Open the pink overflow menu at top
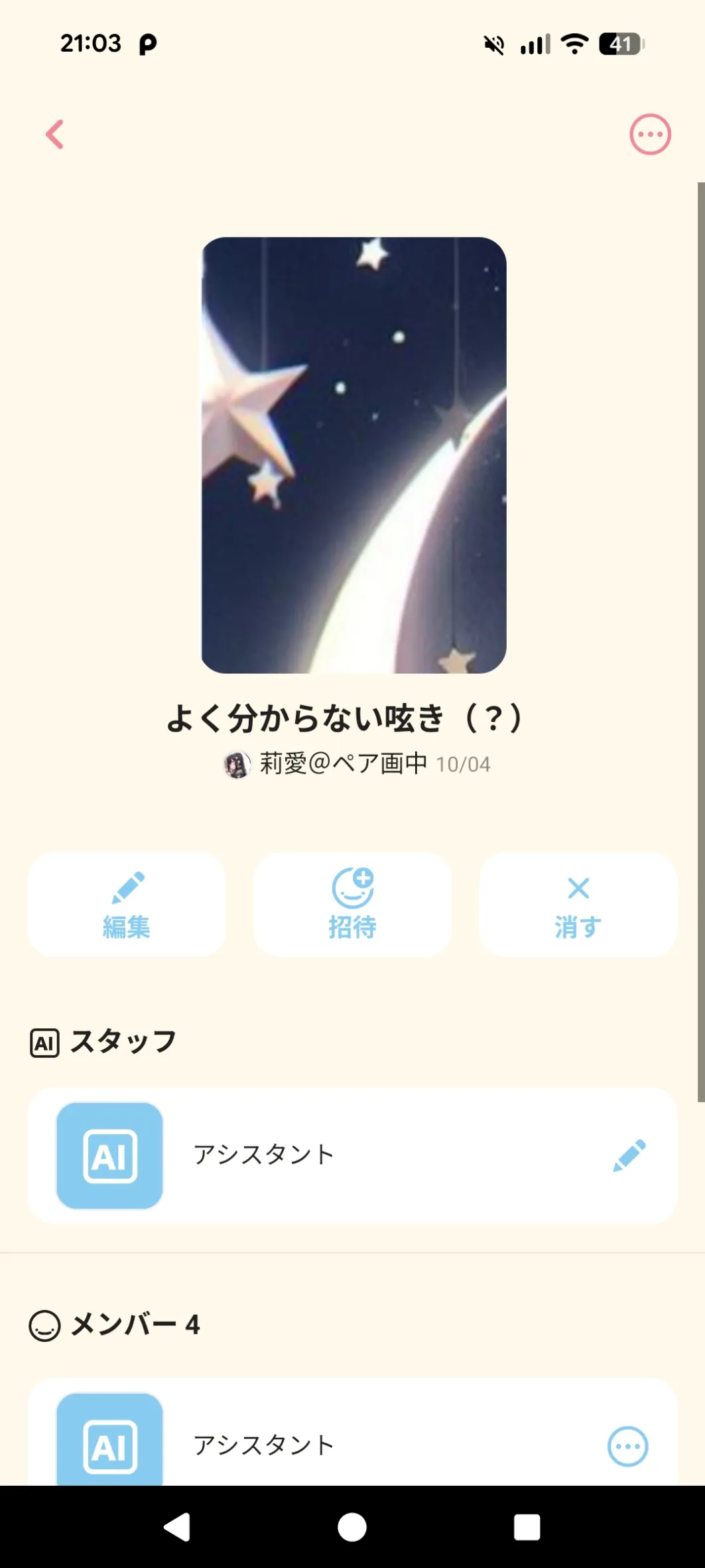This screenshot has width=705, height=1568. (650, 135)
